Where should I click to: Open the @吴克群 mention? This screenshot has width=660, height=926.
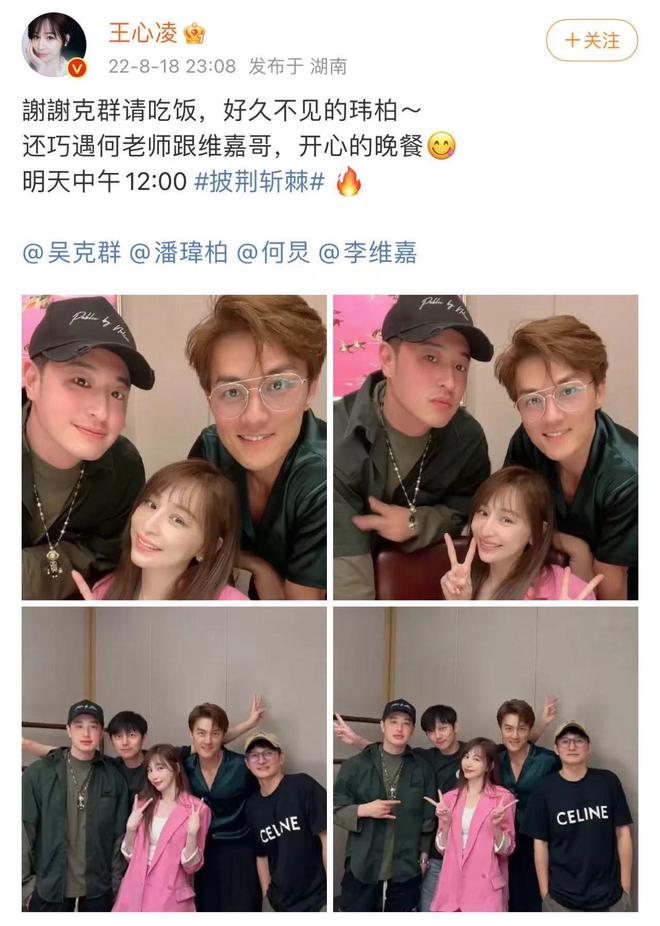click(71, 253)
